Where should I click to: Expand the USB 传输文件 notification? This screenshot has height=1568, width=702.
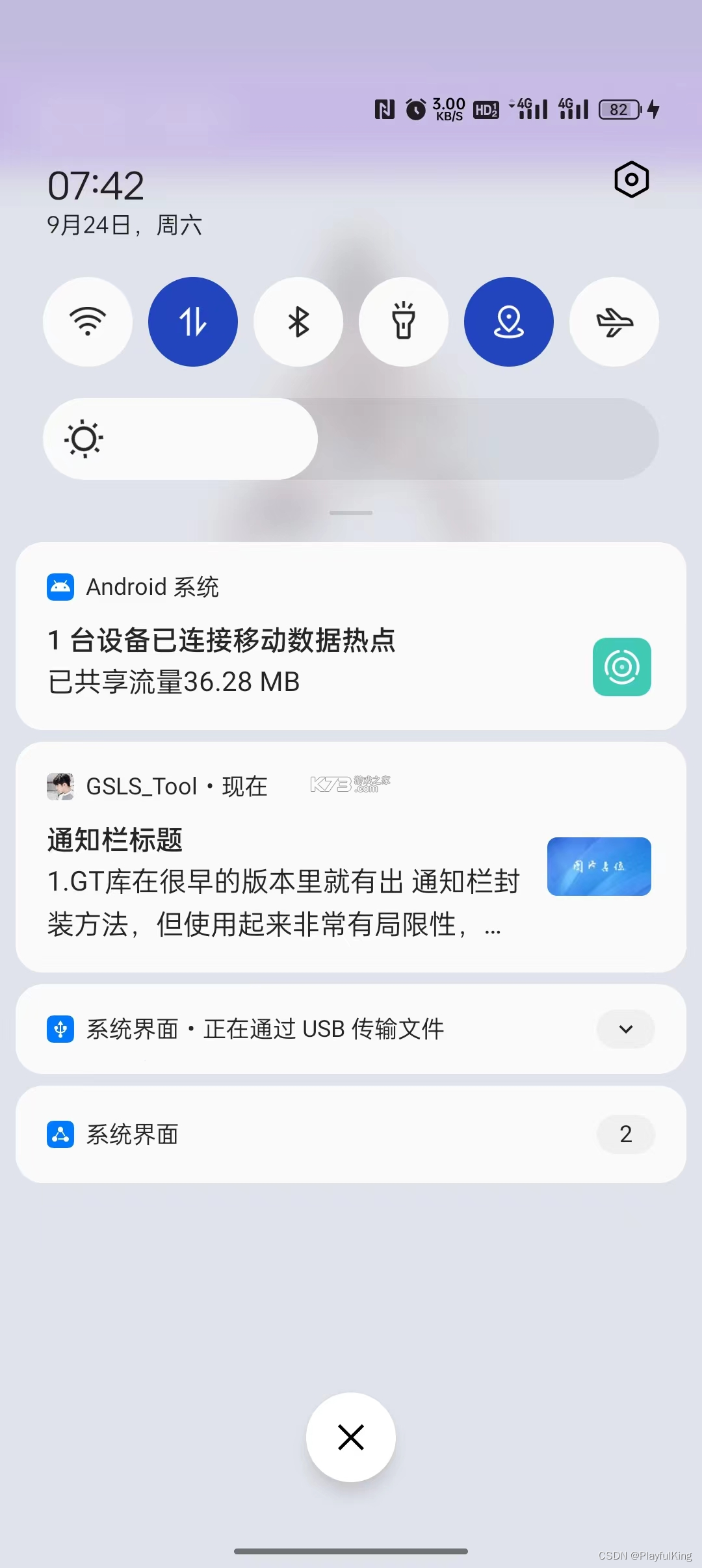tap(625, 1029)
